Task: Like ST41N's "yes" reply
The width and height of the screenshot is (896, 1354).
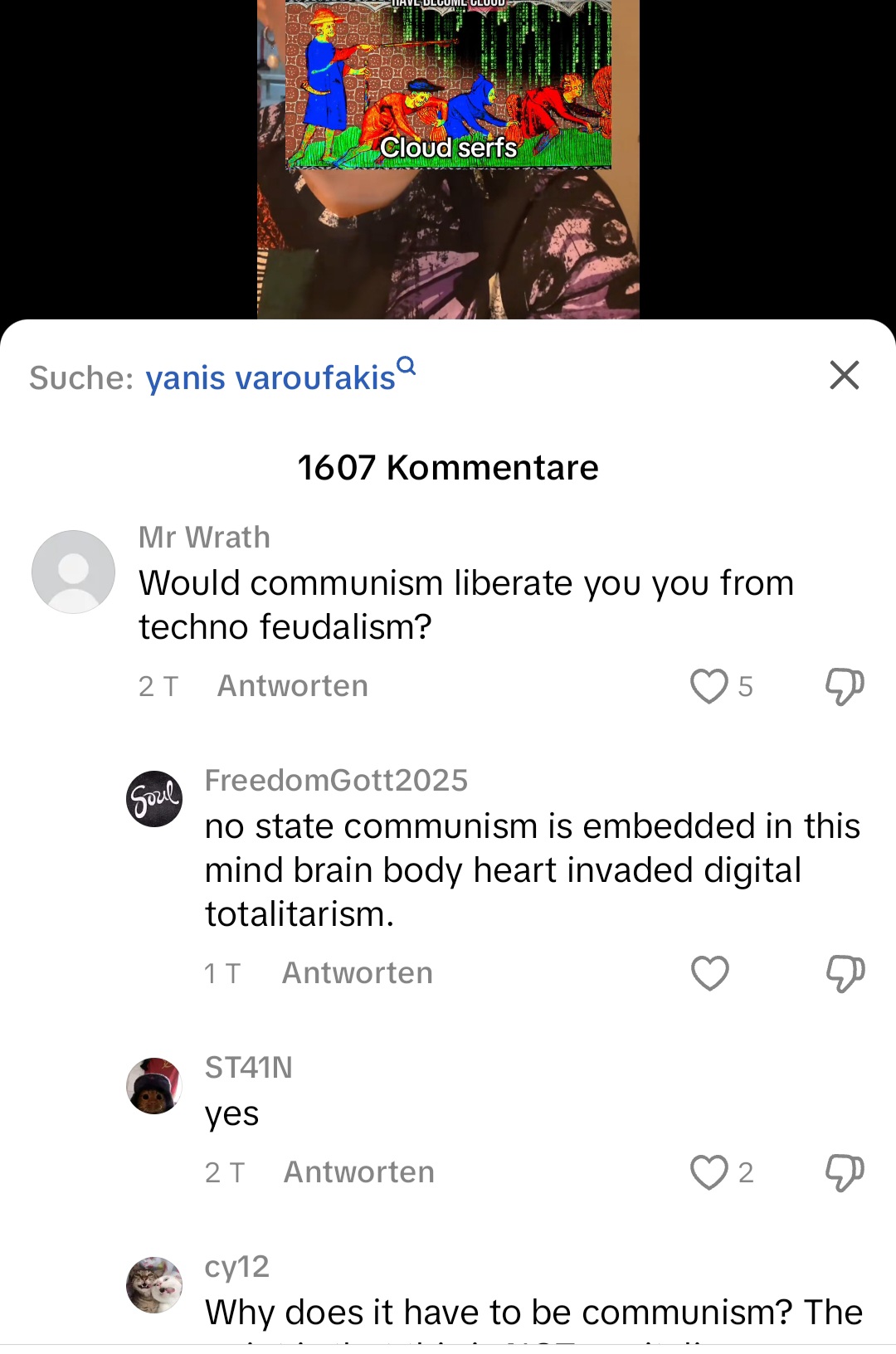Action: point(709,1172)
